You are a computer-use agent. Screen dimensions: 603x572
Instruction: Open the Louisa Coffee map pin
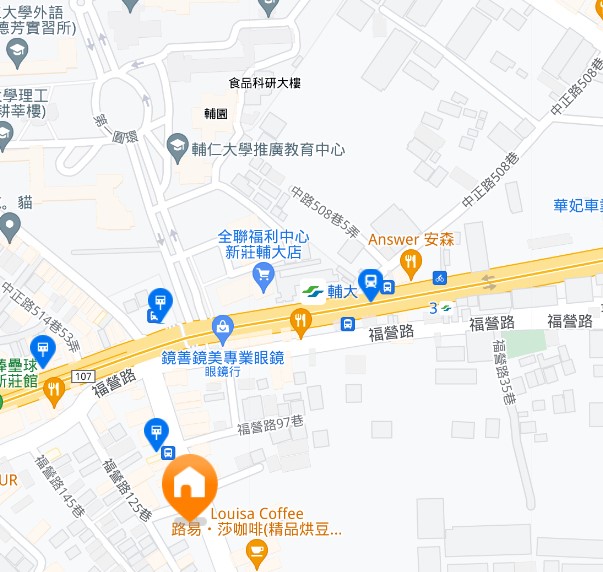click(x=257, y=549)
